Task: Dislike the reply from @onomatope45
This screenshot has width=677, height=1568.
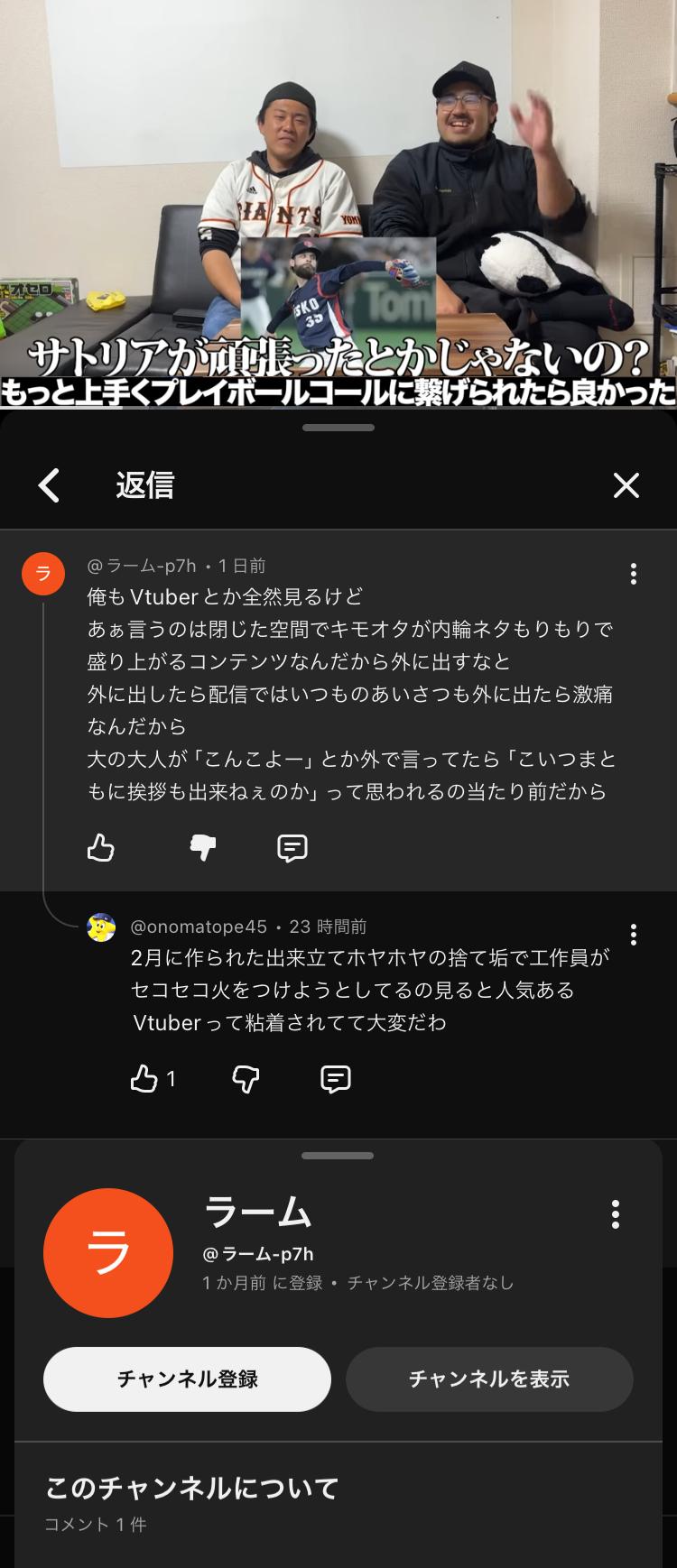Action: pyautogui.click(x=246, y=1079)
